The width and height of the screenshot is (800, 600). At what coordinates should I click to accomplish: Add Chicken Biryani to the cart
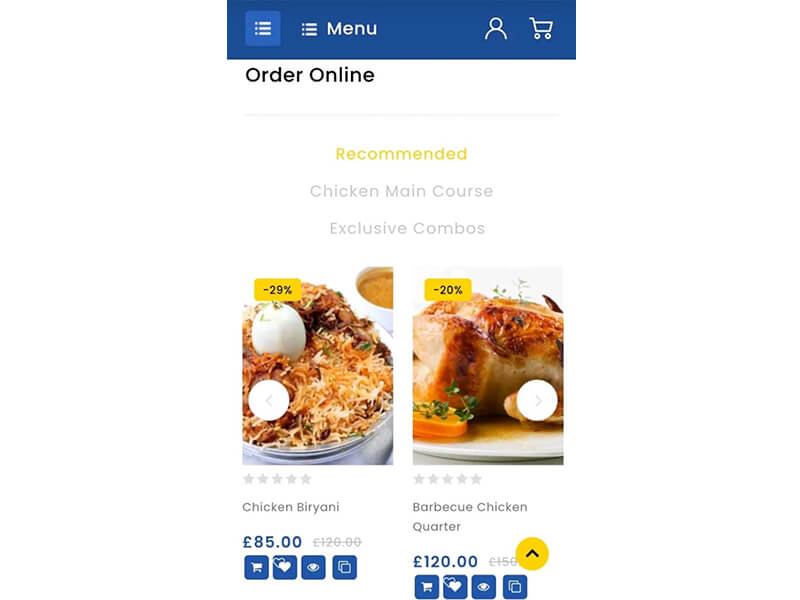[256, 567]
